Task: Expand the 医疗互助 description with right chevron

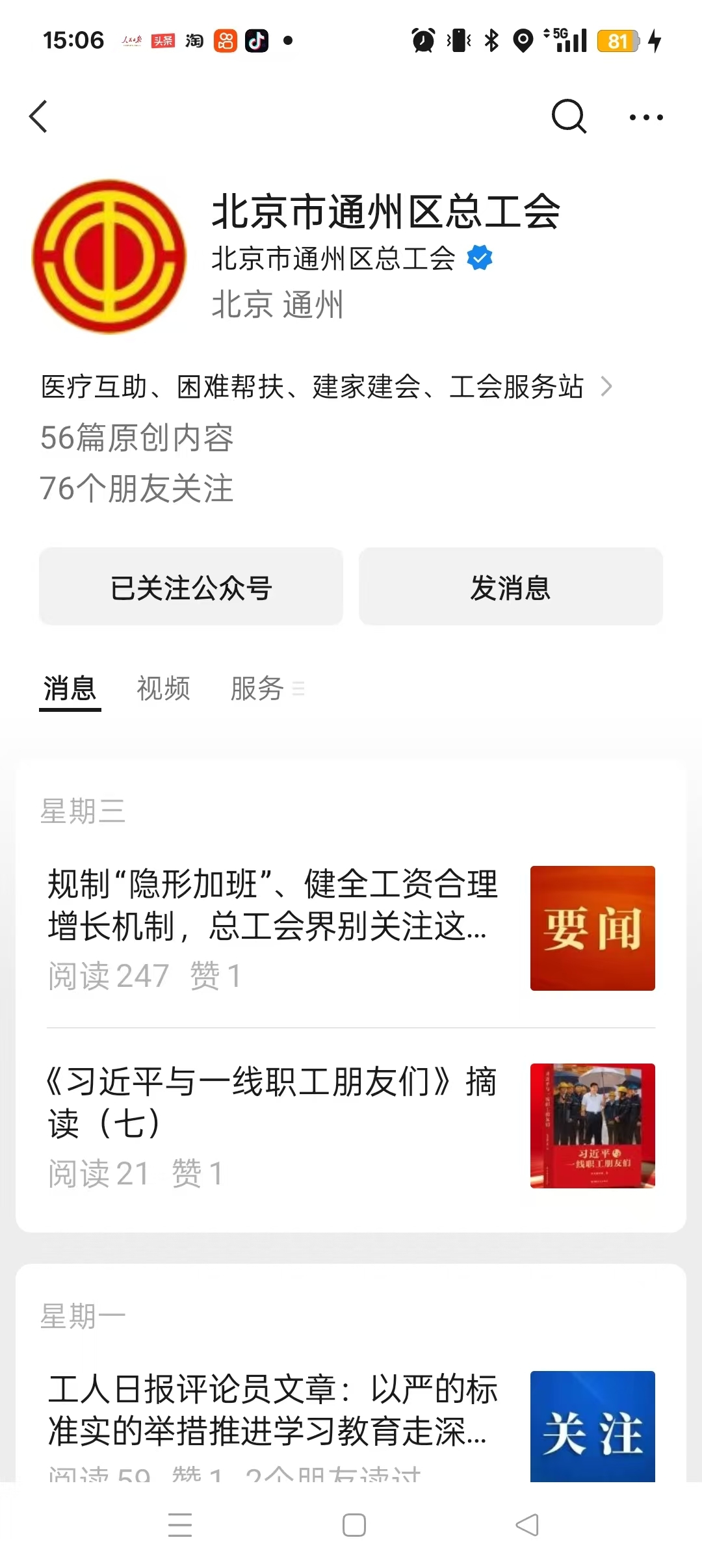Action: [x=608, y=385]
